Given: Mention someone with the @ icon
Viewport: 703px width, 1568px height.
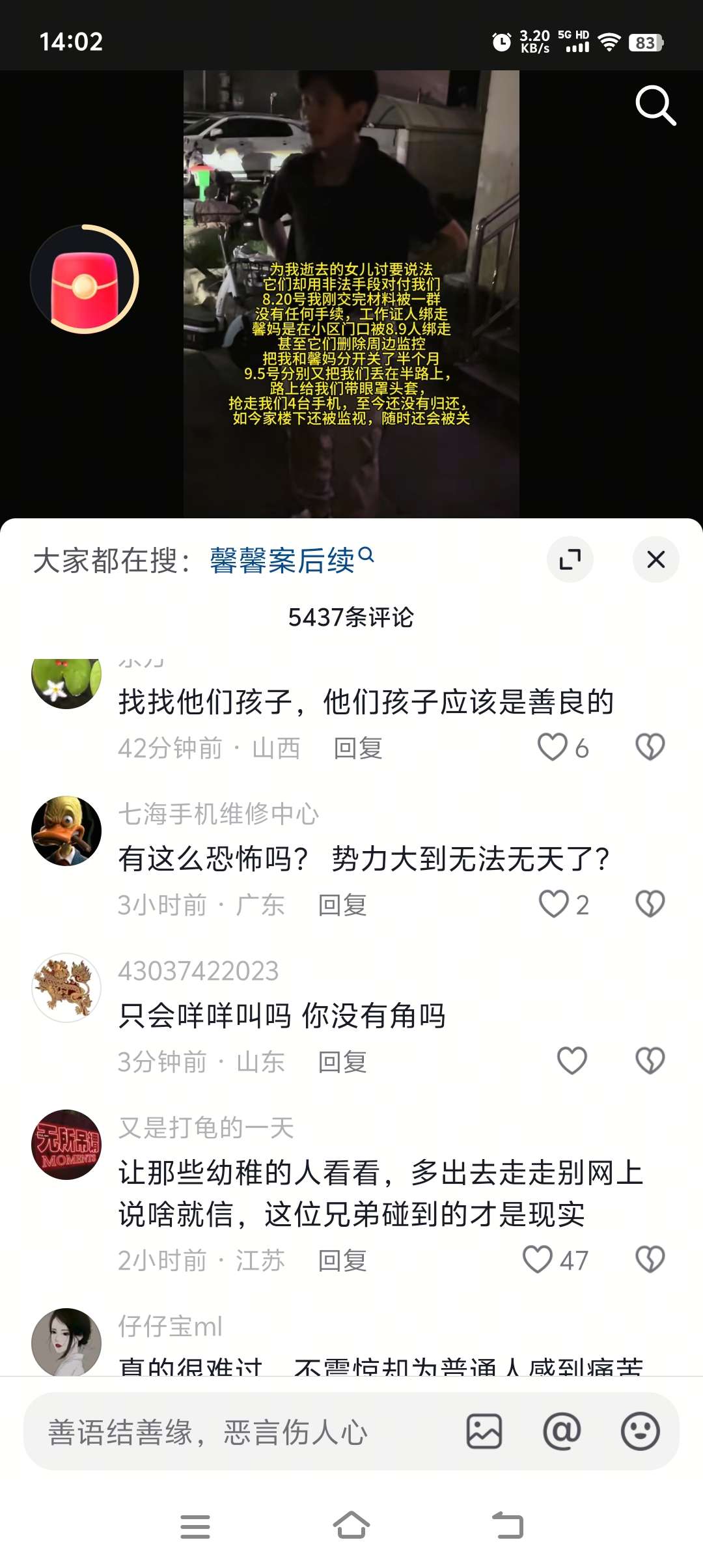Looking at the screenshot, I should 562,1431.
